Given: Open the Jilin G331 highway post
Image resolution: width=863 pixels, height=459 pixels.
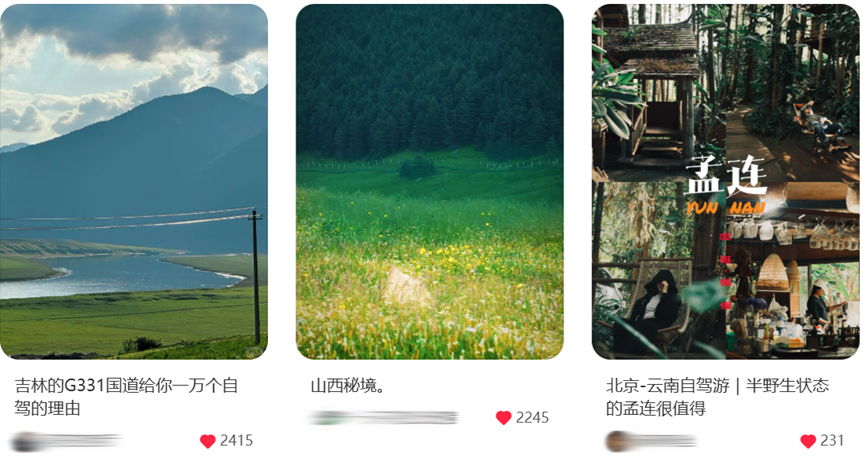Looking at the screenshot, I should coord(134,182).
